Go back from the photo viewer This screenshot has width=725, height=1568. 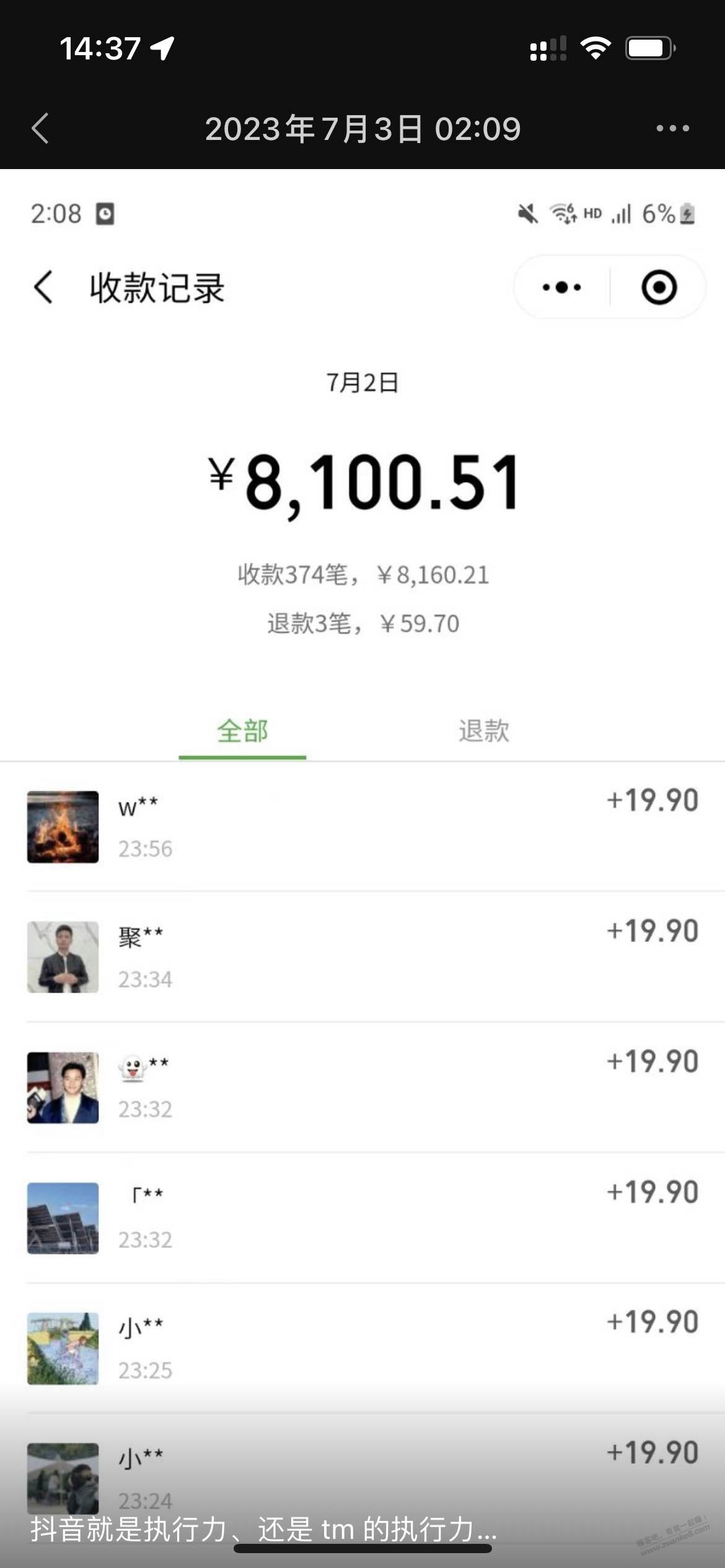pos(41,129)
